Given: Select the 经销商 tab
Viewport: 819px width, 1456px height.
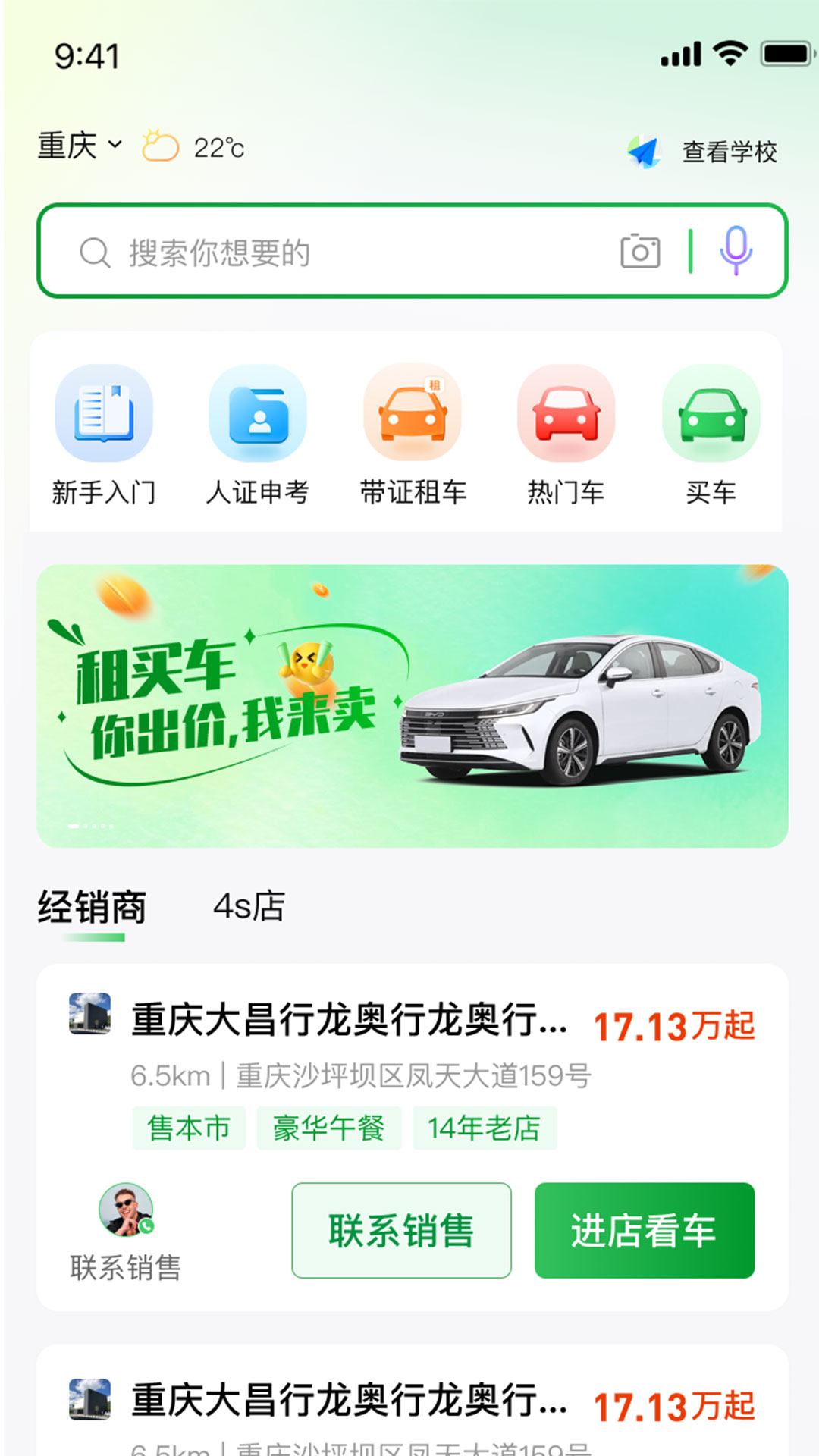Looking at the screenshot, I should (92, 908).
